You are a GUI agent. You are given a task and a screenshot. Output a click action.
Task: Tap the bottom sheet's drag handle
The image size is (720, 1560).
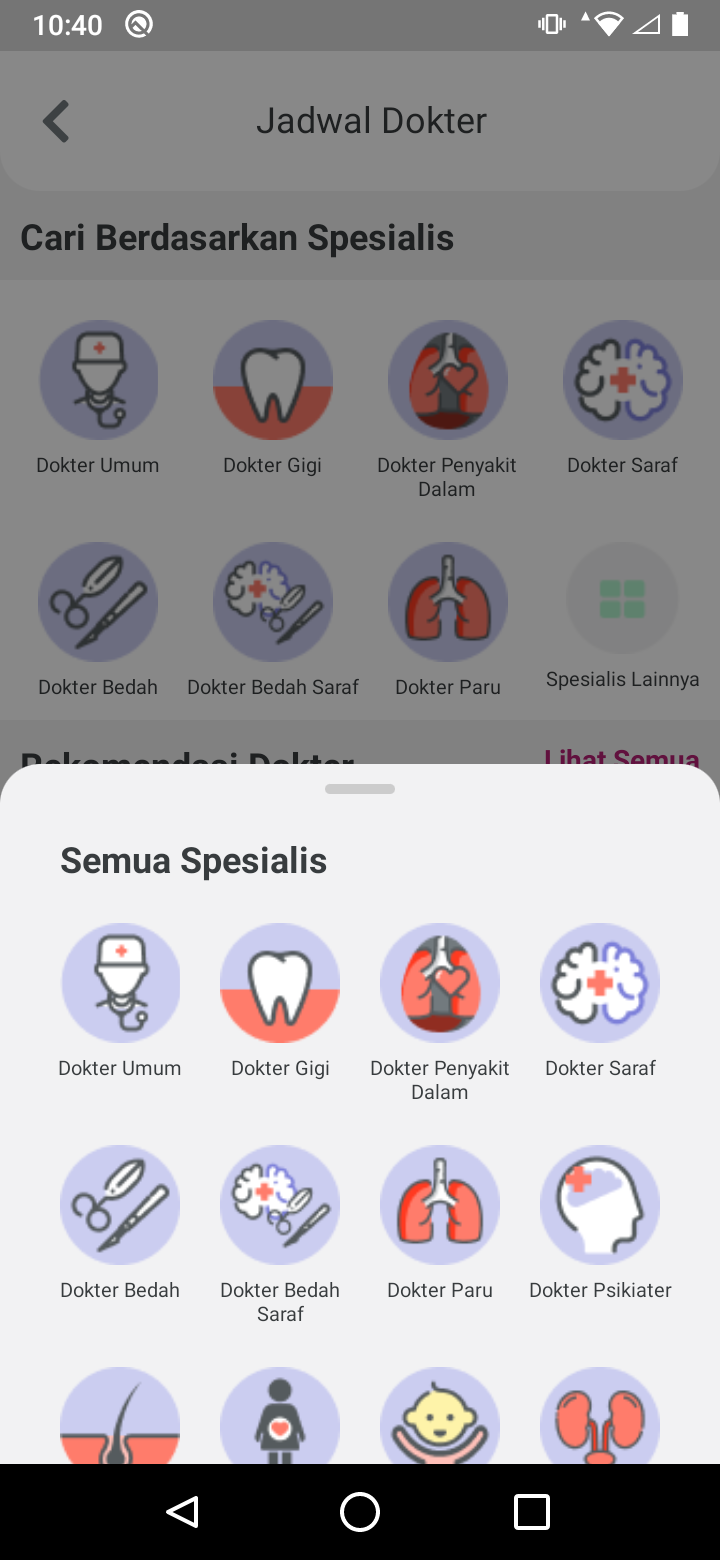[x=360, y=789]
